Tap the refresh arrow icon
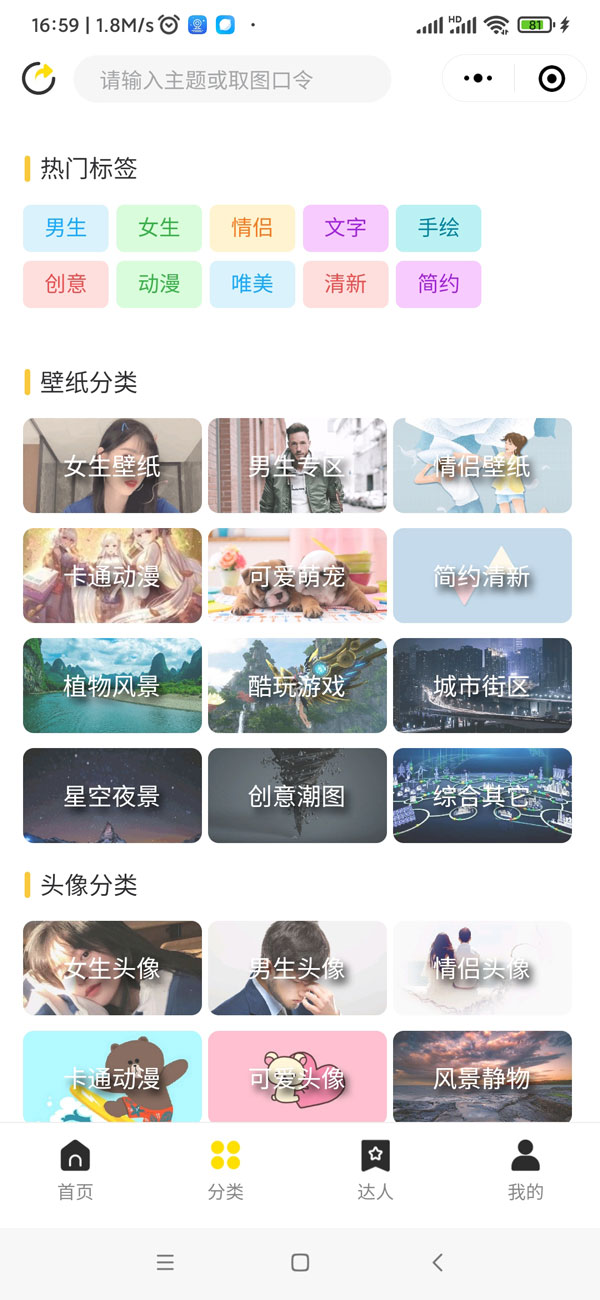Image resolution: width=600 pixels, height=1300 pixels. click(39, 78)
